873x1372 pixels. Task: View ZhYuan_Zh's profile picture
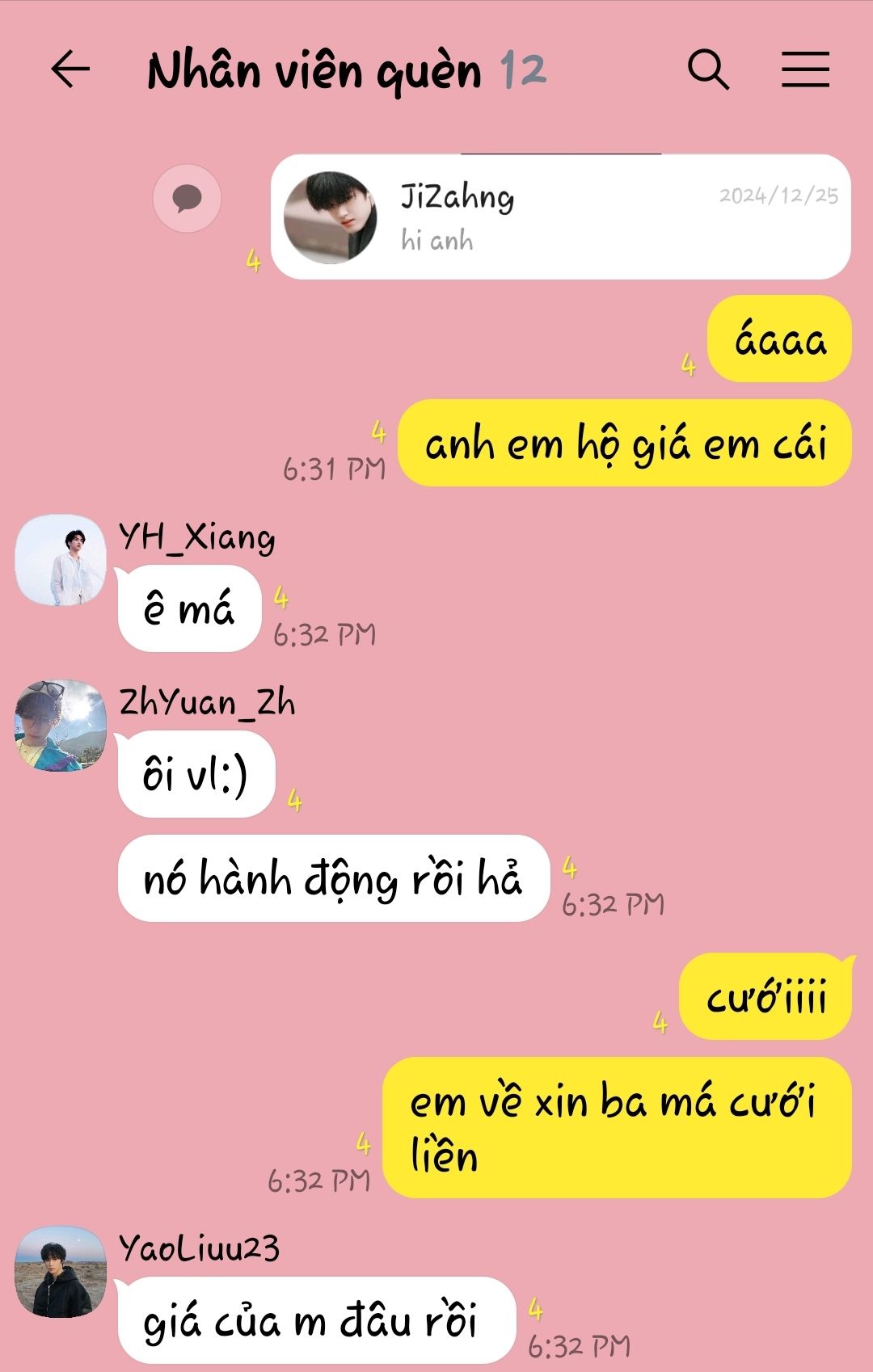61,725
